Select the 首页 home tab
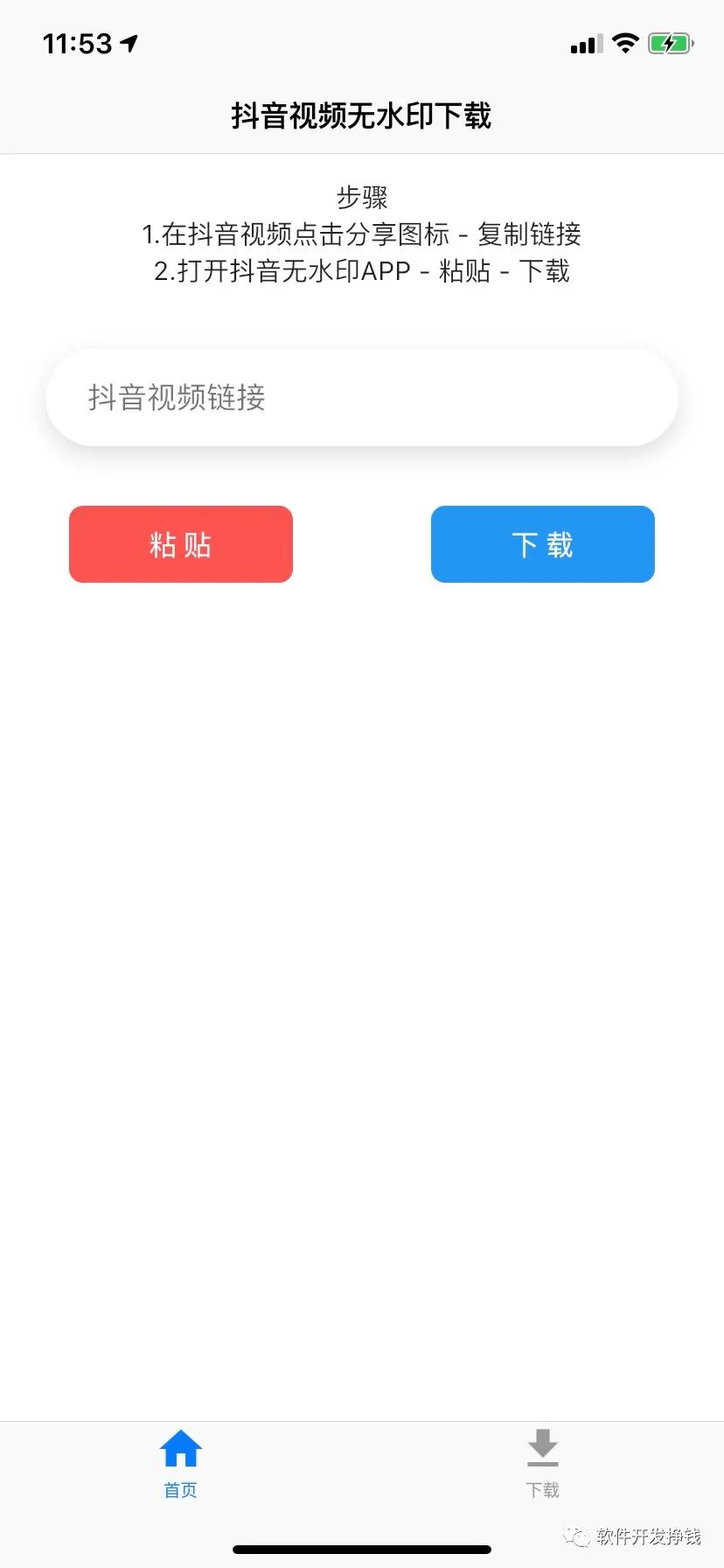 181,1464
